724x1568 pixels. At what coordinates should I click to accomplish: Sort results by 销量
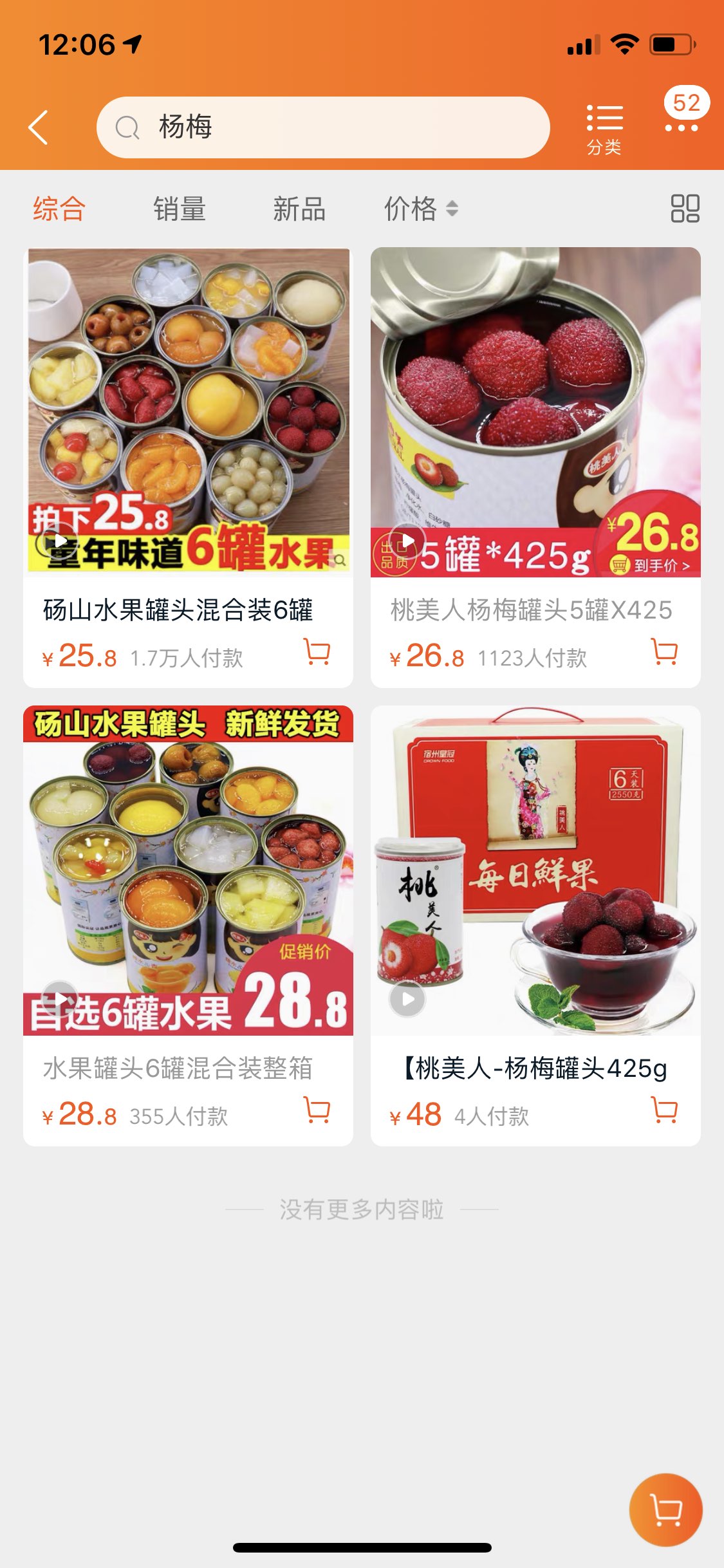pyautogui.click(x=179, y=209)
